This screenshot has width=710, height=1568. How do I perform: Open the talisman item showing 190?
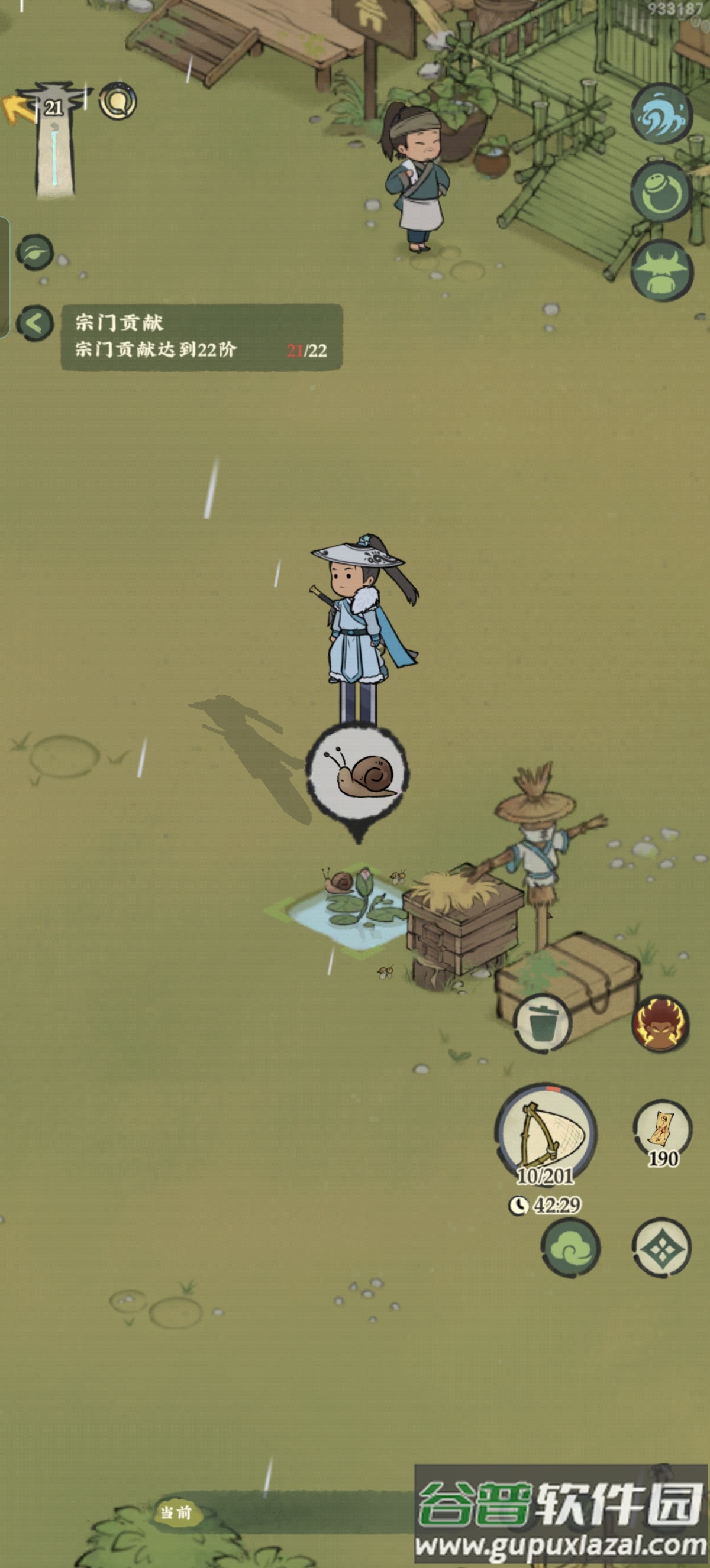click(662, 1130)
